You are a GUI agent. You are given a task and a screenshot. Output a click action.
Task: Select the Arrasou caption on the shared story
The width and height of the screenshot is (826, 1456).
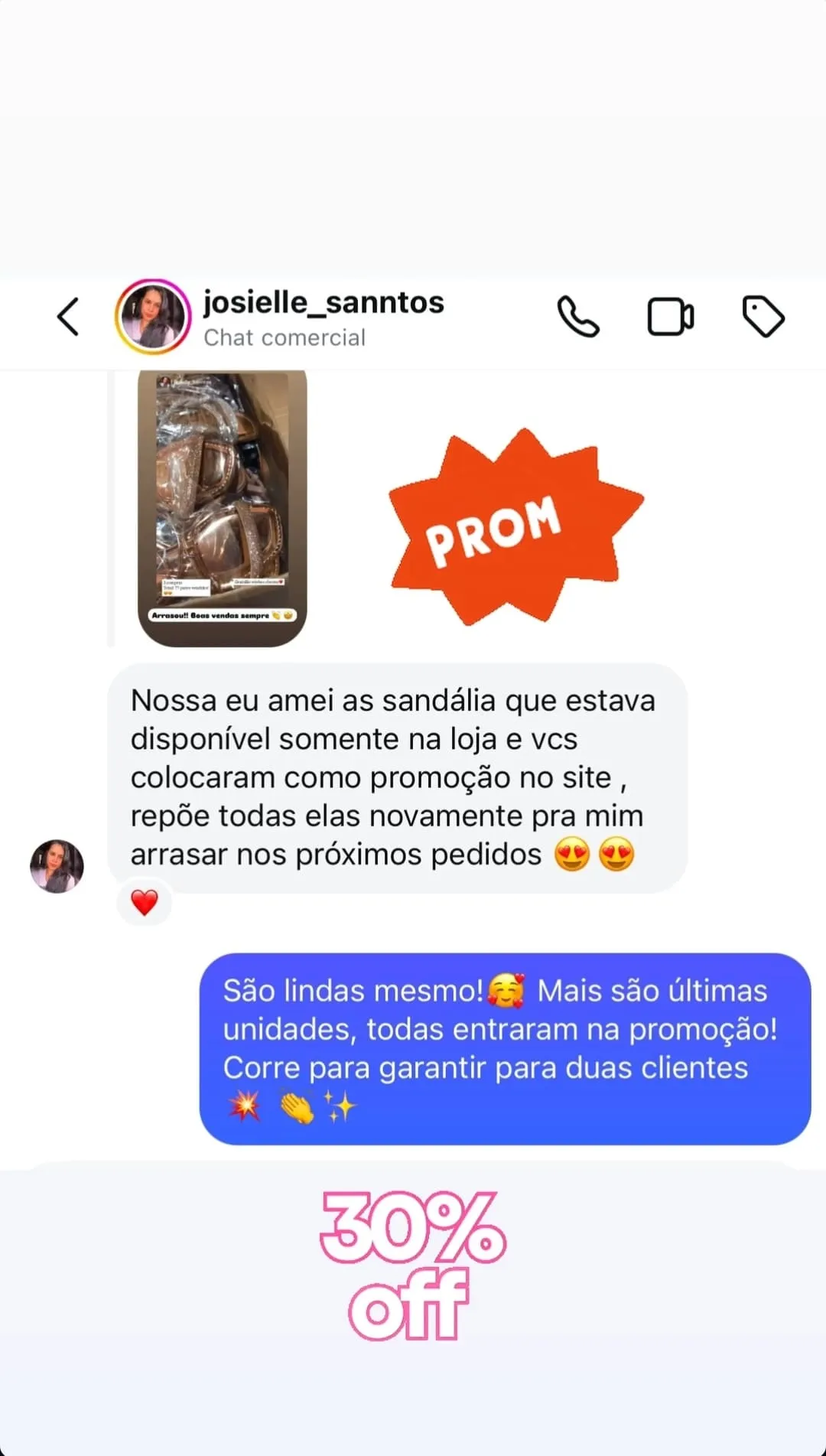tap(220, 614)
